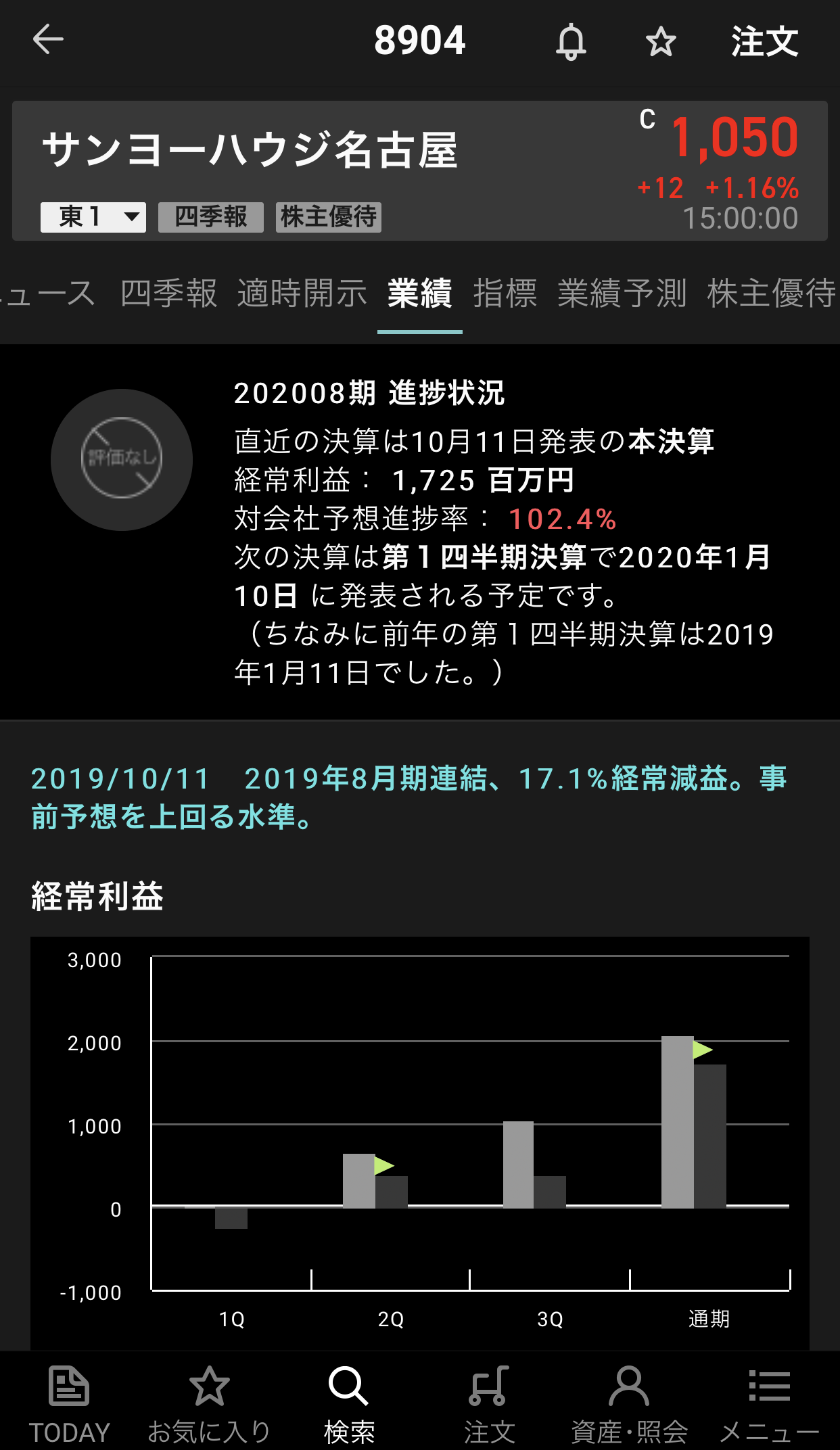The height and width of the screenshot is (1450, 840).
Task: Switch to the 業績予測 tab
Action: [x=622, y=294]
